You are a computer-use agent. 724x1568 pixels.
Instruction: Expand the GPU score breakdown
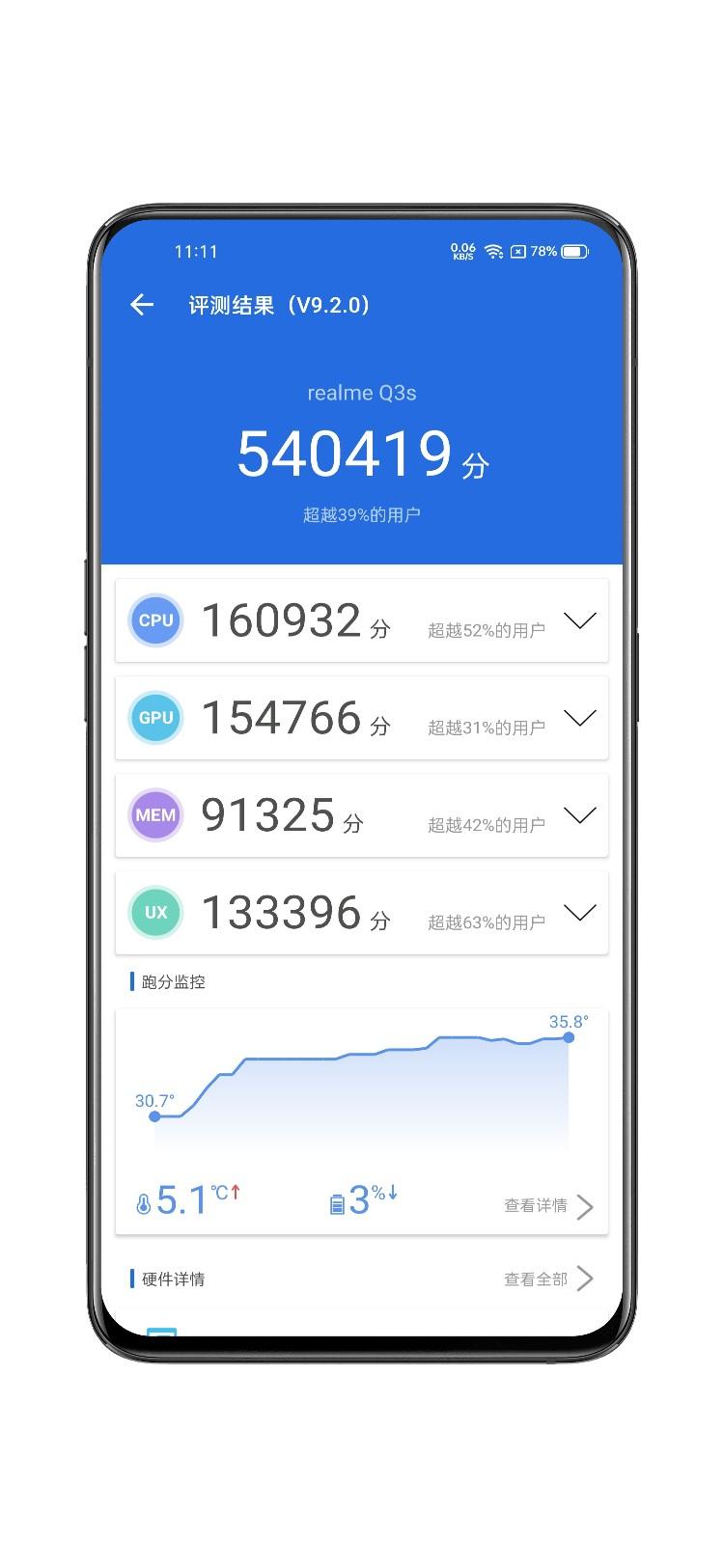(579, 718)
